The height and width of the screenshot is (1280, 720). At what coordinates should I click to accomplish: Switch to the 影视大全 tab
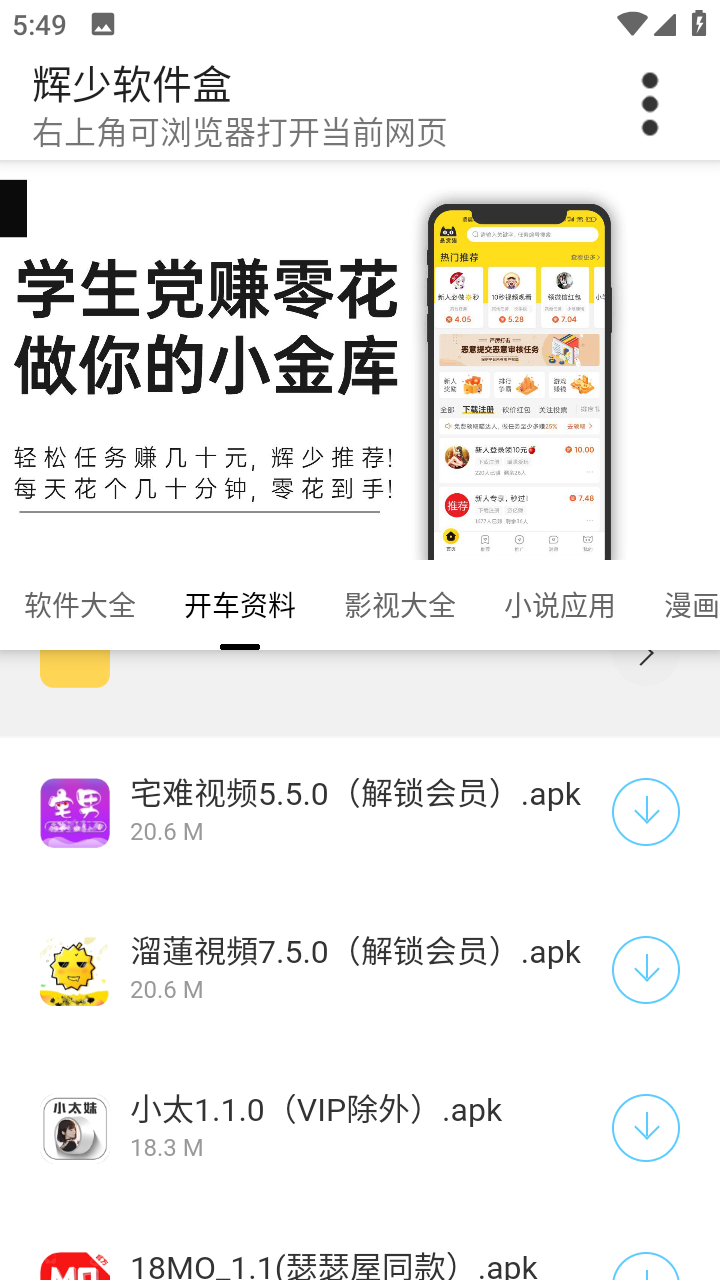click(x=400, y=605)
